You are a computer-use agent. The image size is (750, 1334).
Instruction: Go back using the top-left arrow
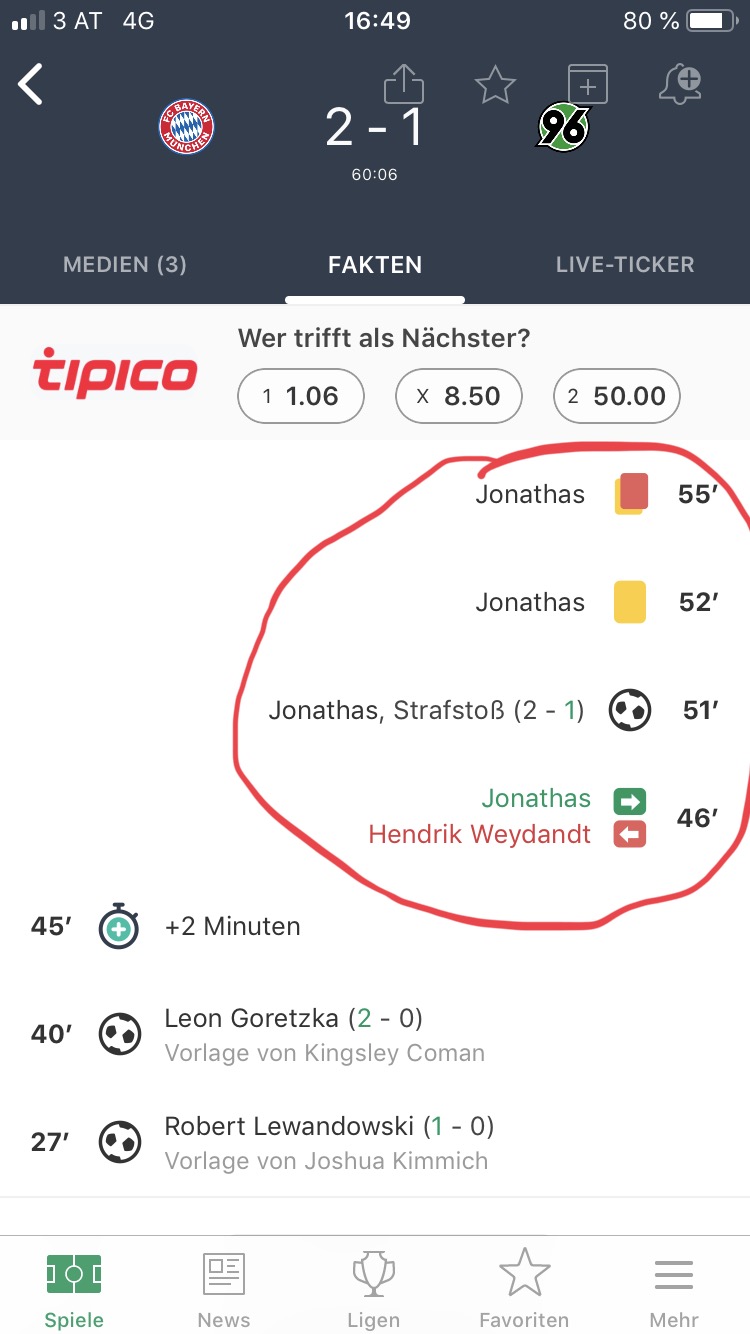tap(31, 85)
